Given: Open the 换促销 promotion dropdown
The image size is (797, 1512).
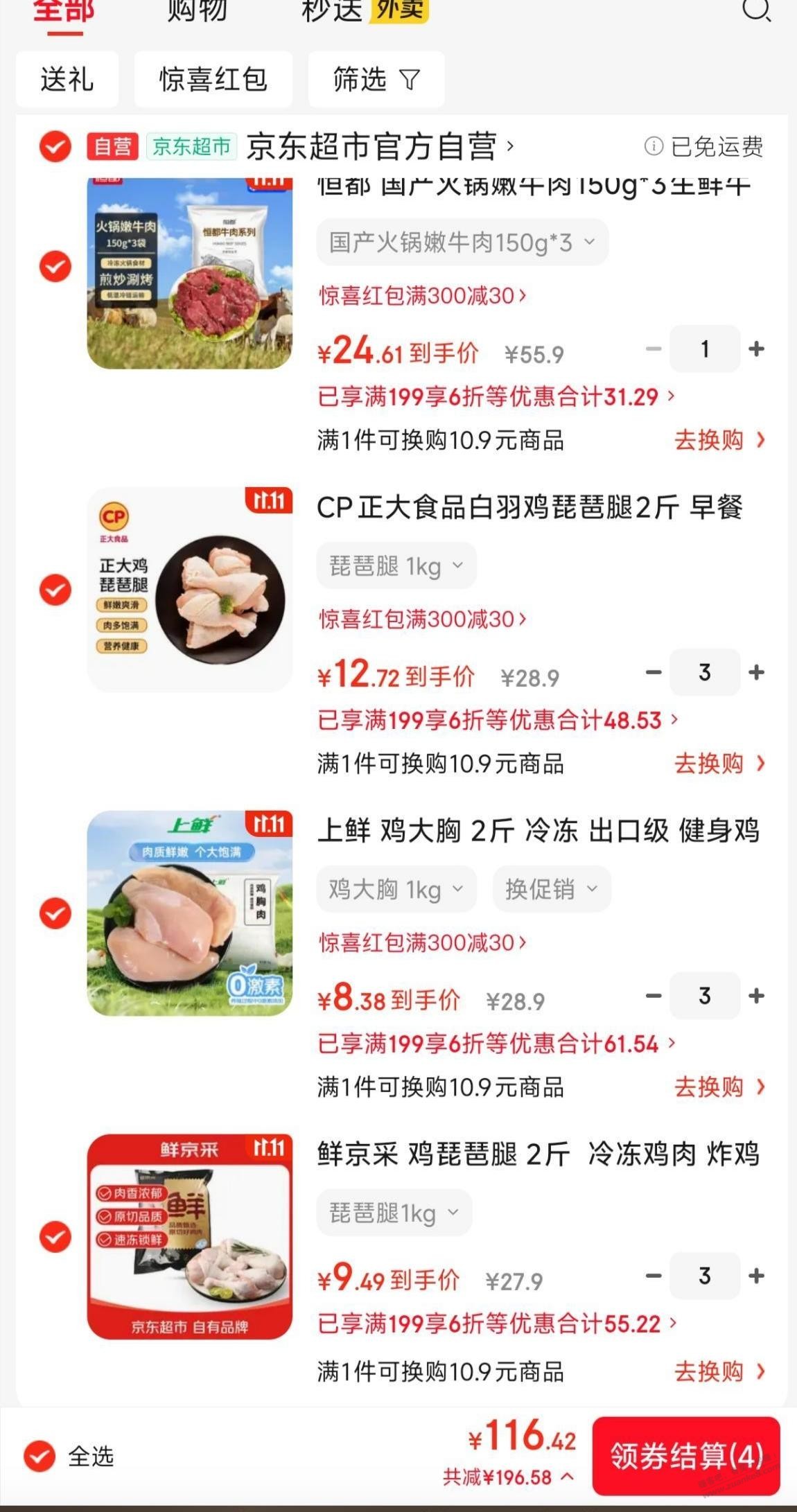Looking at the screenshot, I should 551,888.
